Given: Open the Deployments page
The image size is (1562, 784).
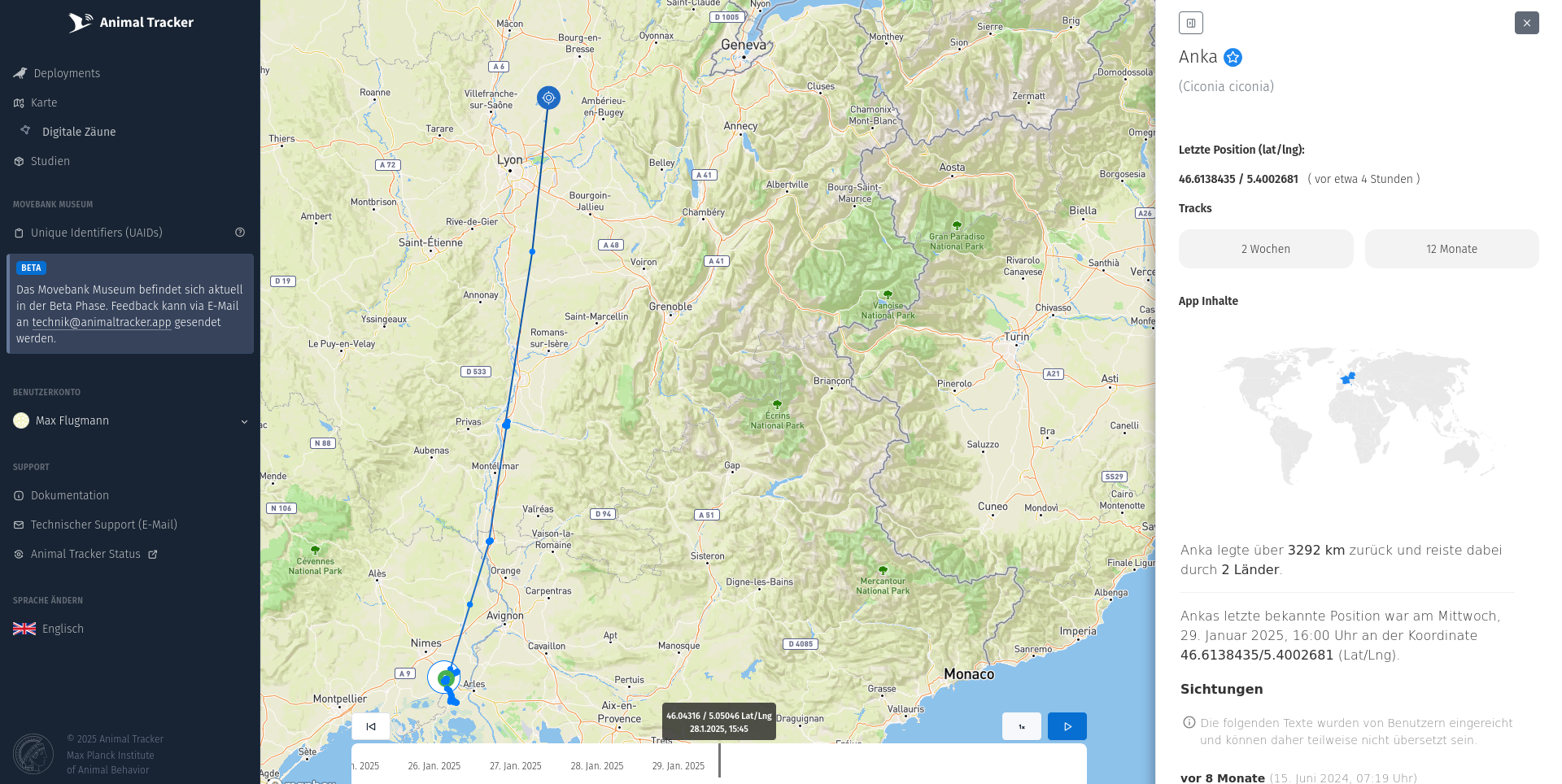Looking at the screenshot, I should point(67,73).
